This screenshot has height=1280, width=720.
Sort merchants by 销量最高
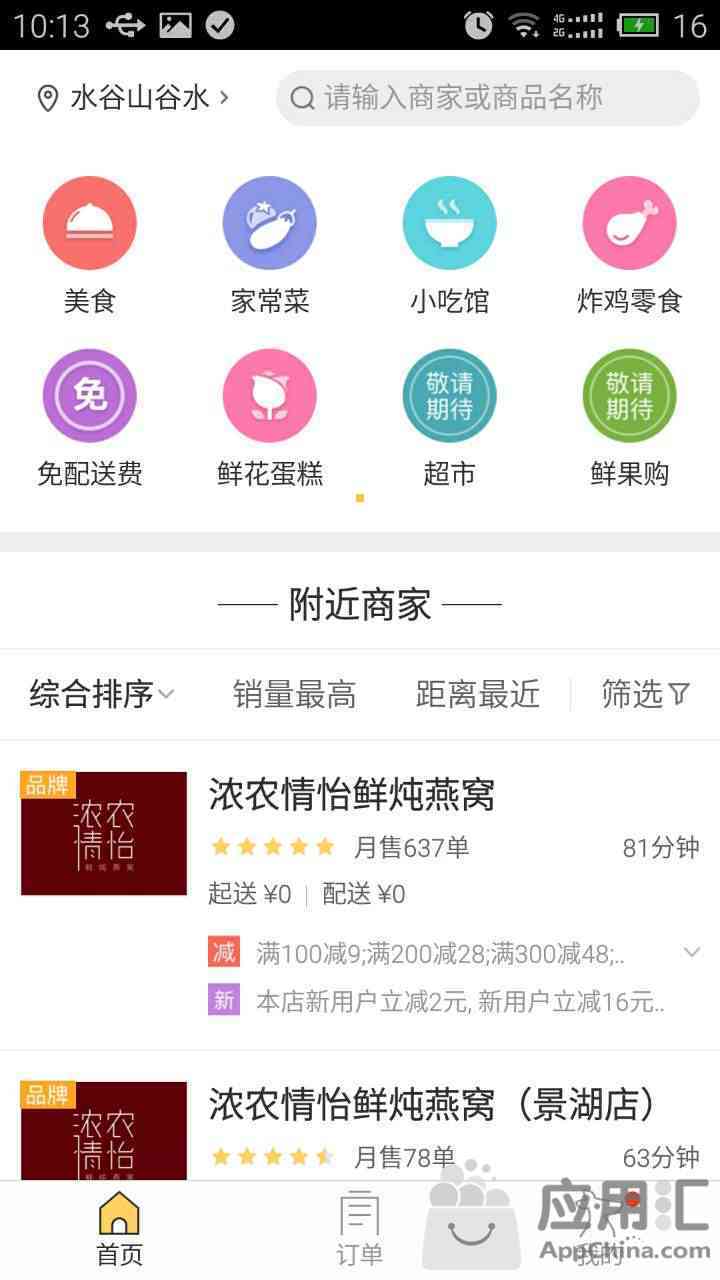(x=294, y=694)
